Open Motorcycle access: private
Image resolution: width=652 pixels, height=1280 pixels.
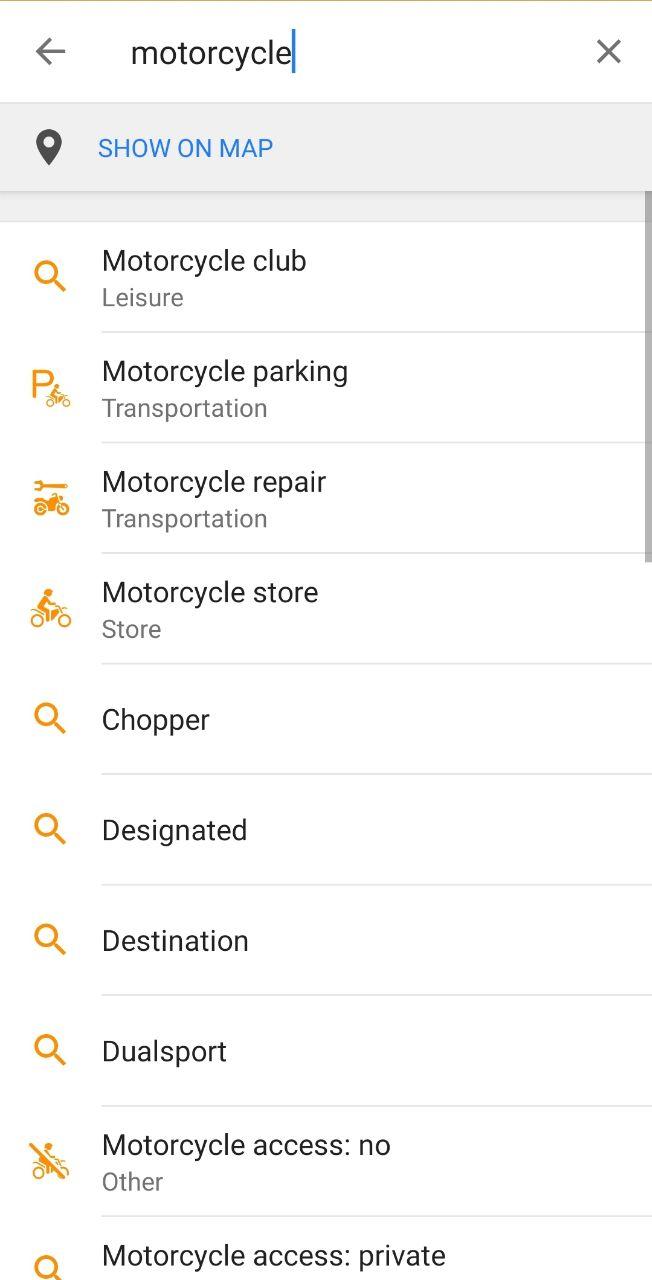pos(325,1256)
